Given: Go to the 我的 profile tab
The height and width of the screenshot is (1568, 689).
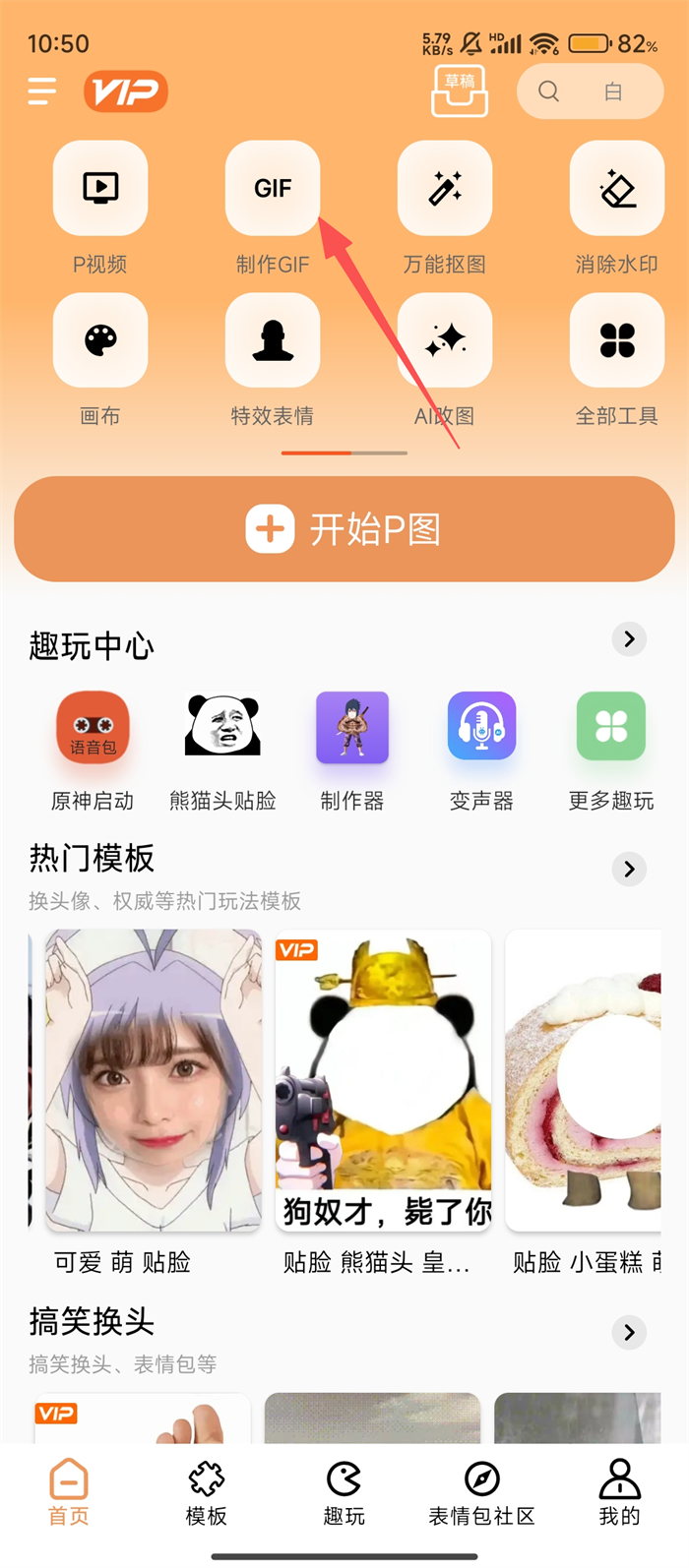Looking at the screenshot, I should pos(619,1492).
